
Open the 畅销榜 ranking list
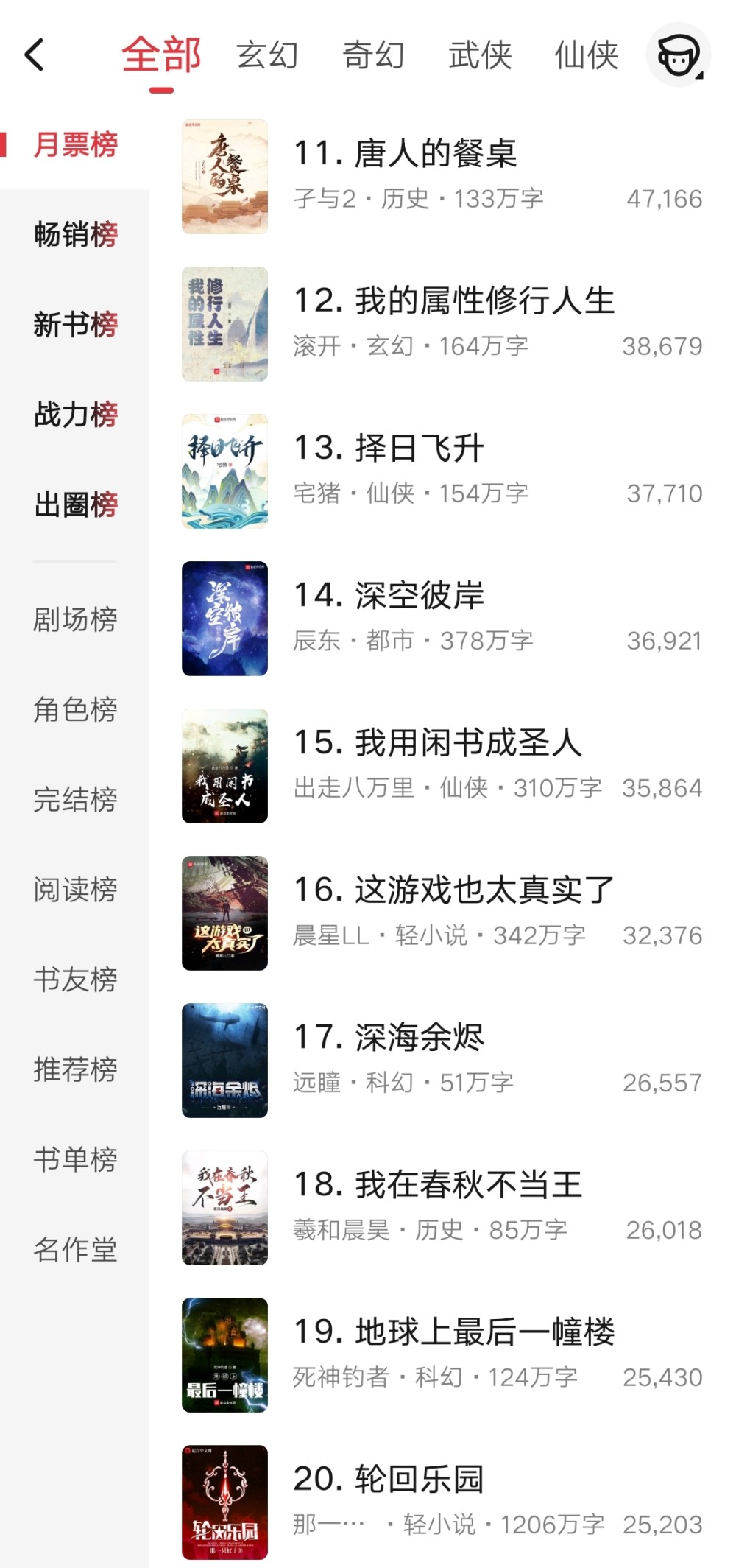pyautogui.click(x=75, y=235)
